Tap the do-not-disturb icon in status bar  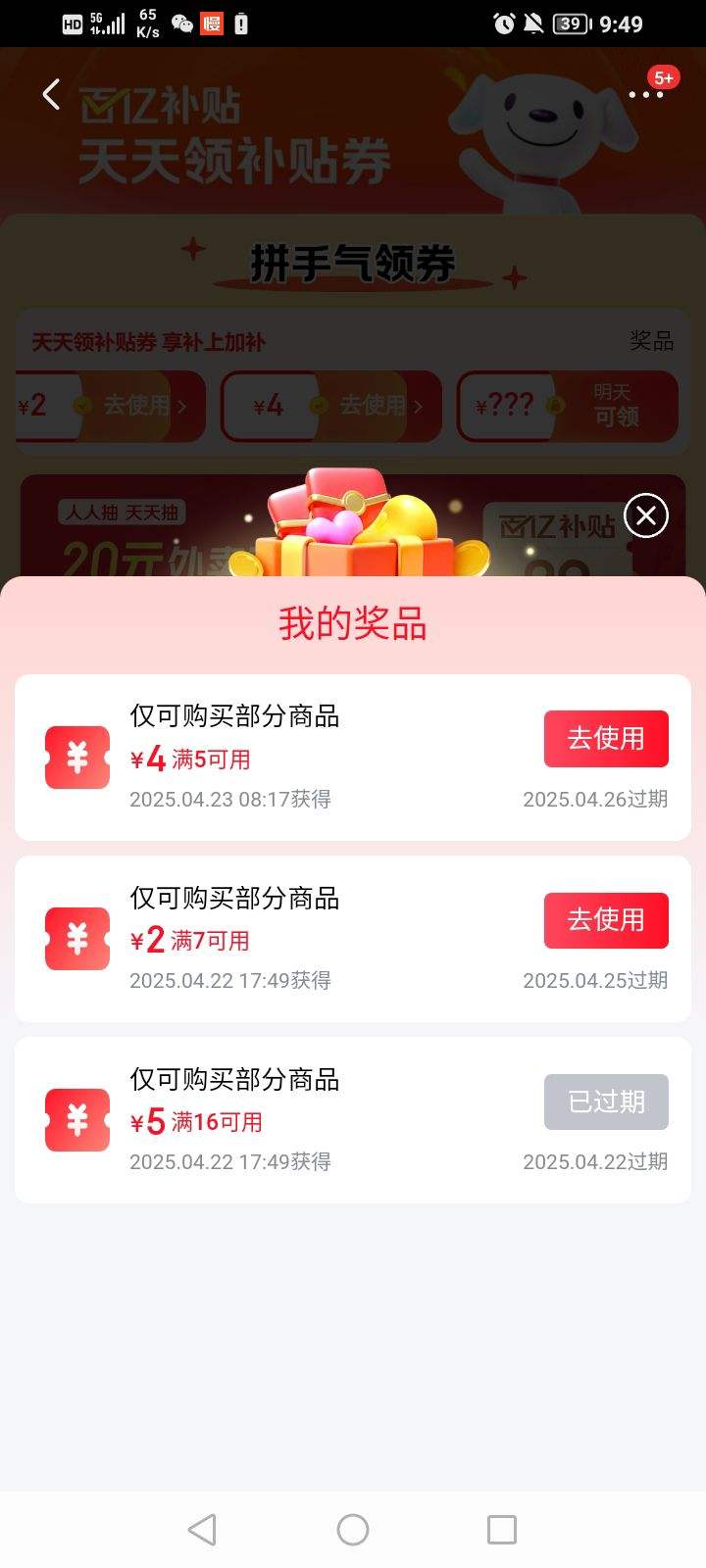pyautogui.click(x=533, y=23)
